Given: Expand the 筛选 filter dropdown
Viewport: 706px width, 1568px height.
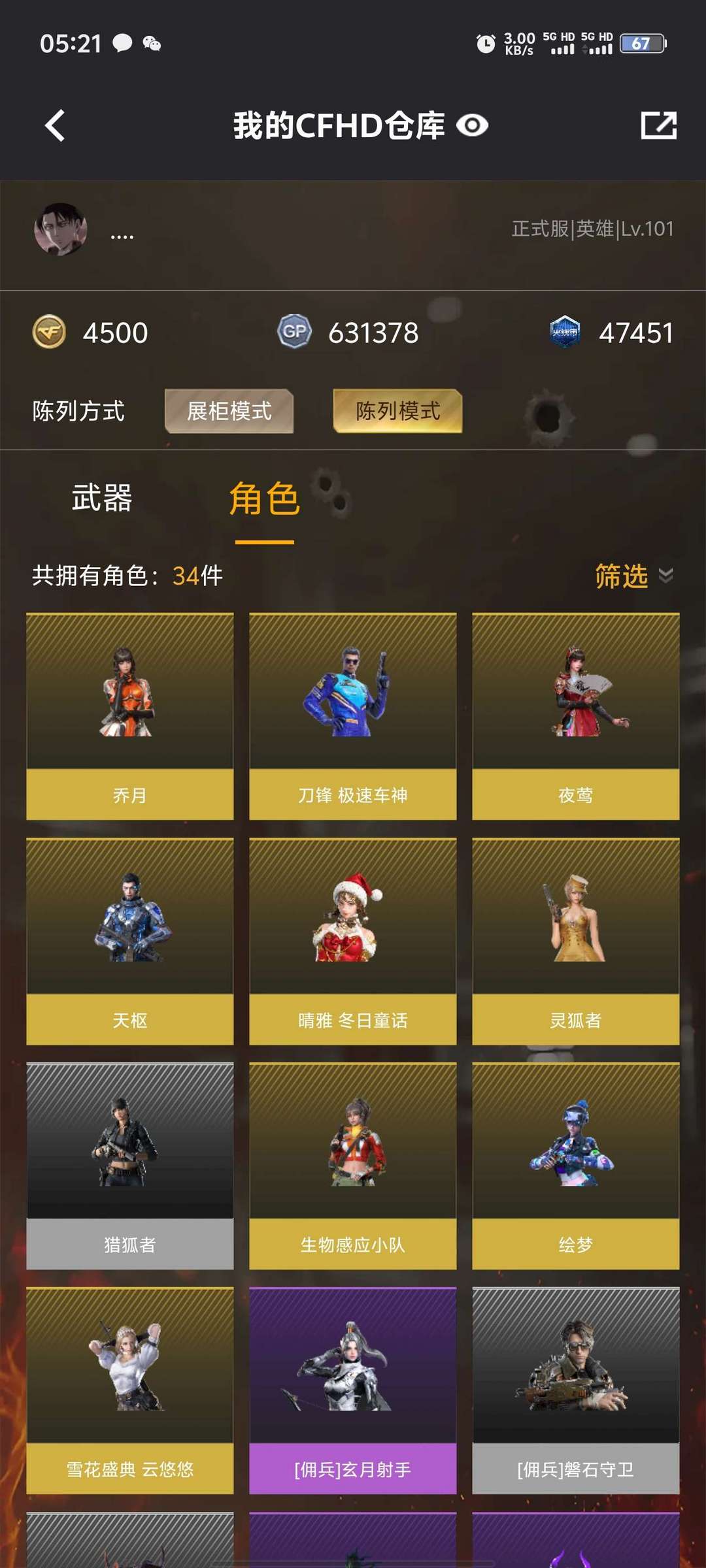Looking at the screenshot, I should pos(633,576).
